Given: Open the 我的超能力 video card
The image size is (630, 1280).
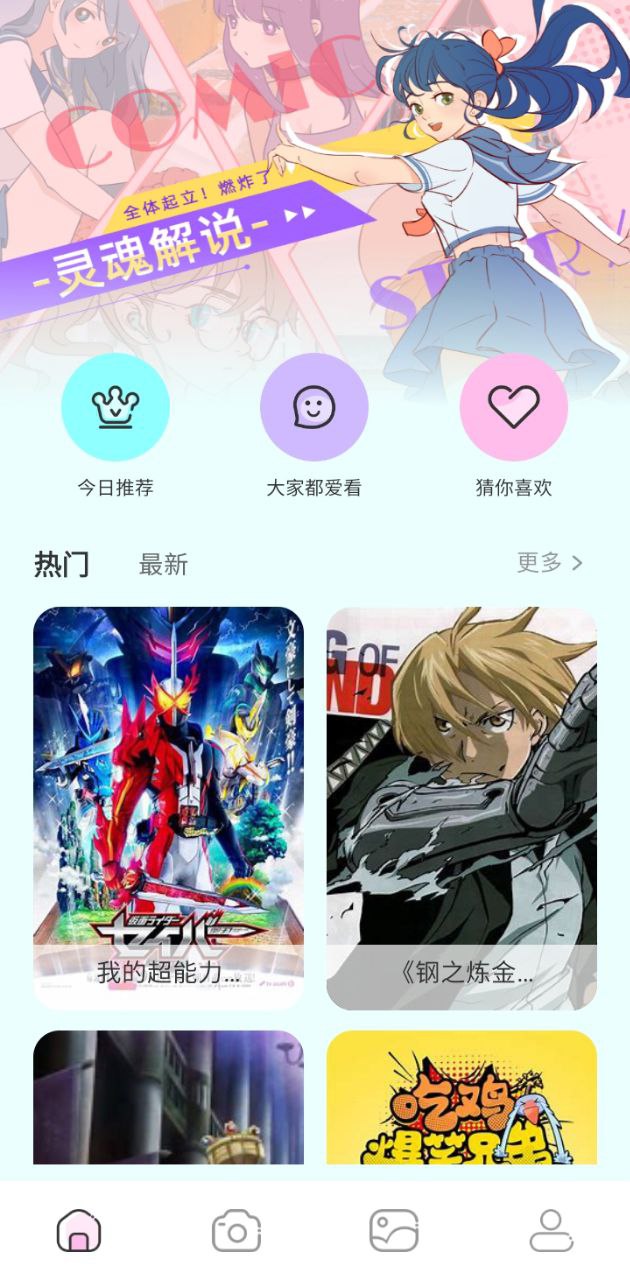Looking at the screenshot, I should pyautogui.click(x=168, y=807).
